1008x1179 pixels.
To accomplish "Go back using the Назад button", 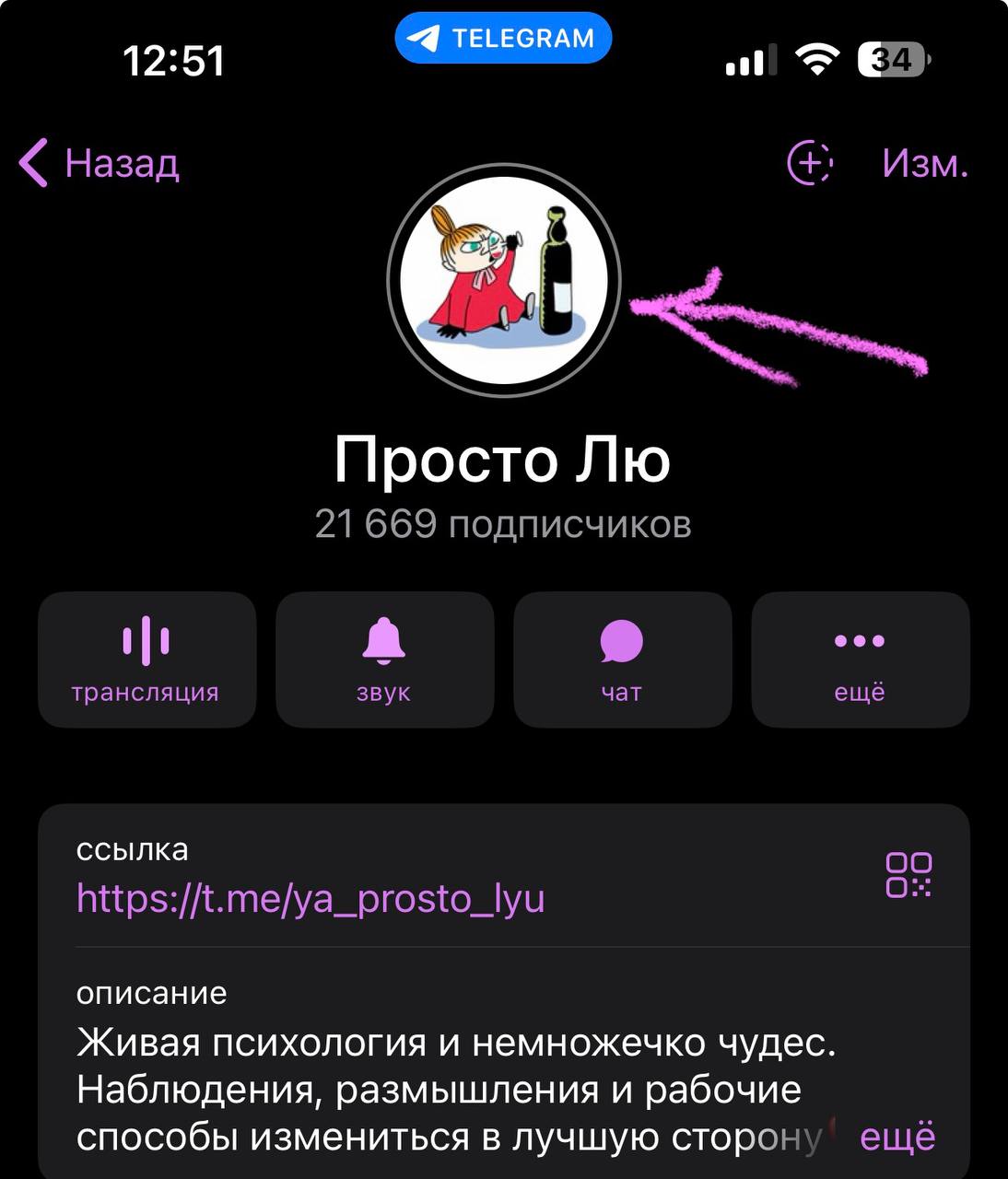I will (100, 164).
